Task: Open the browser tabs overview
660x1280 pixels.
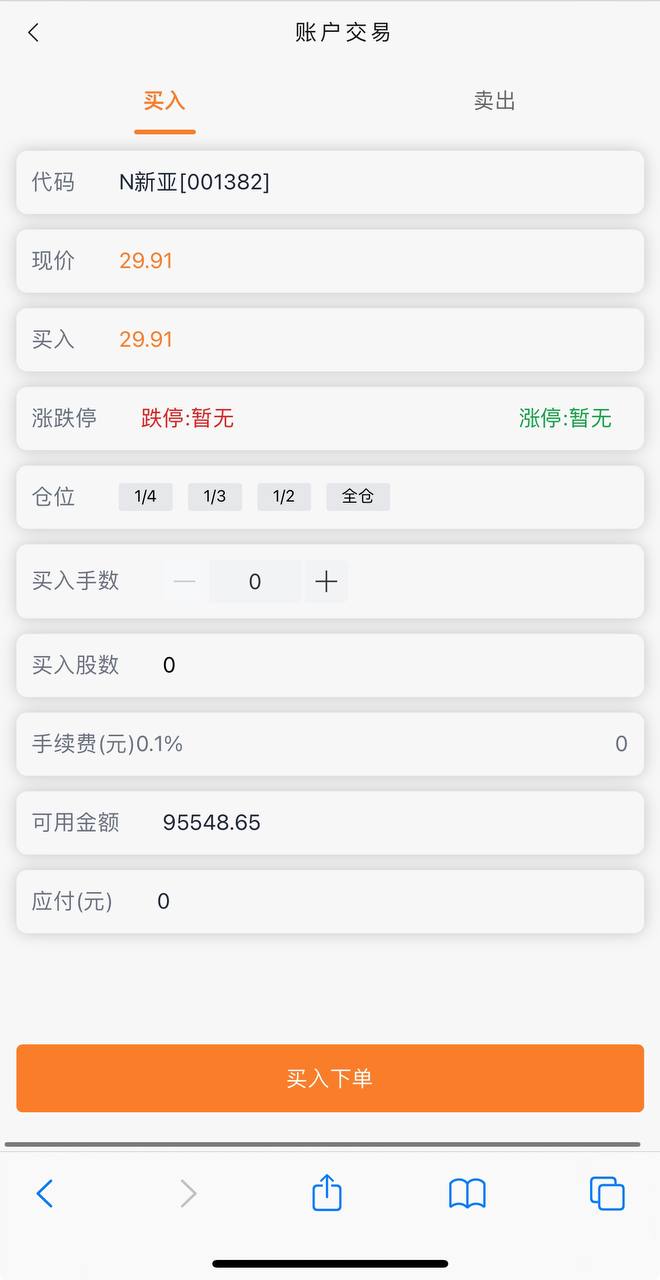Action: 607,1193
